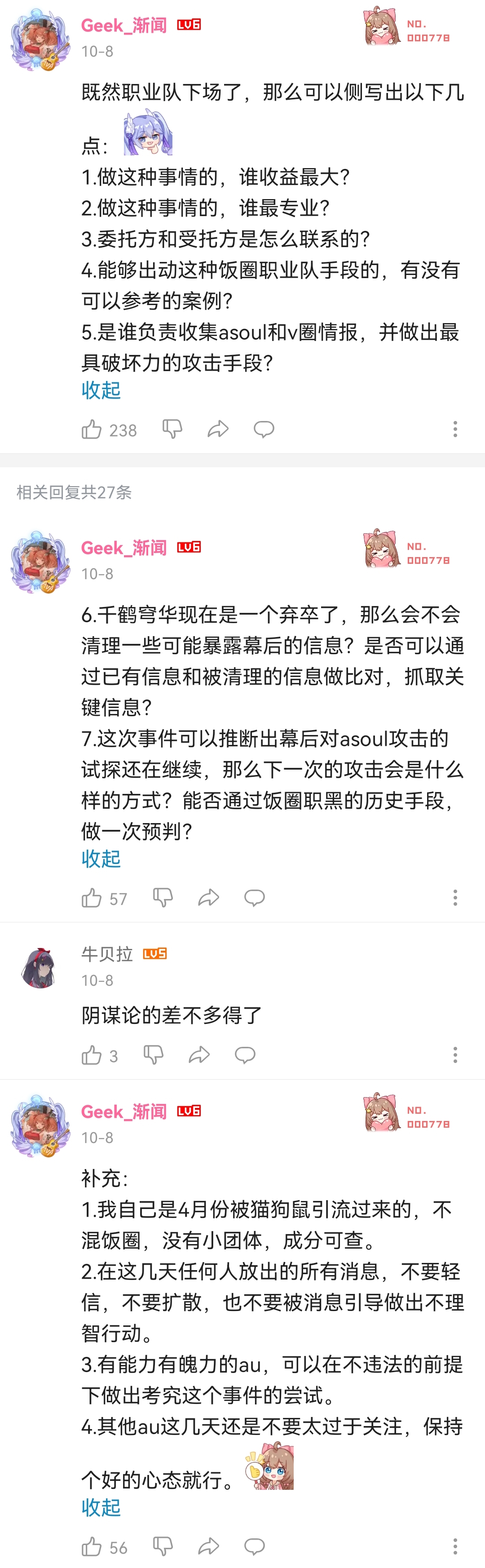Like 牛贝拉's reply 阴谋论的差不多得了
Viewport: 485px width, 1568px height.
[92, 1055]
